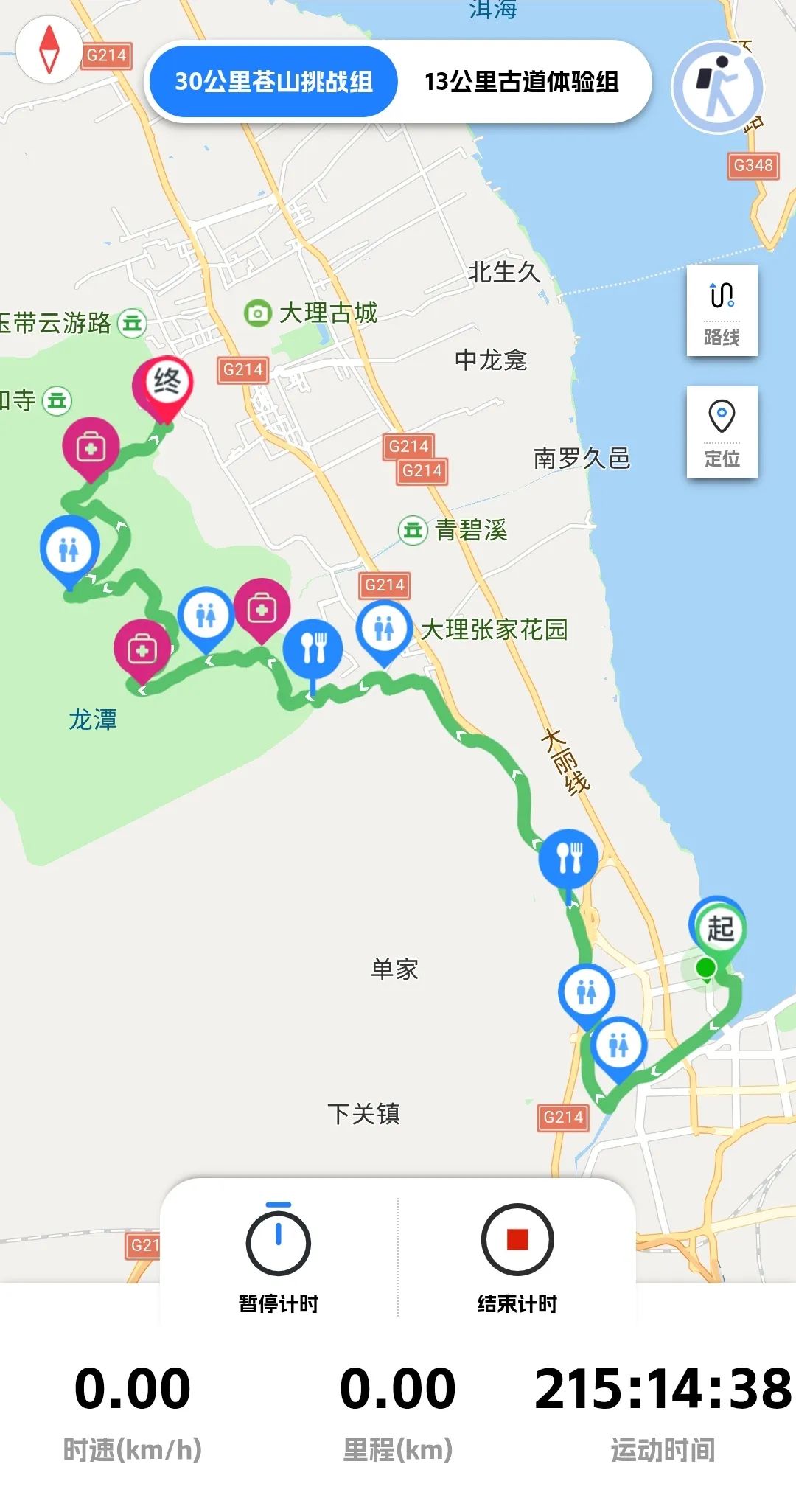This screenshot has height=1512, width=796.
Task: Tap the red compass icon
Action: point(49,49)
